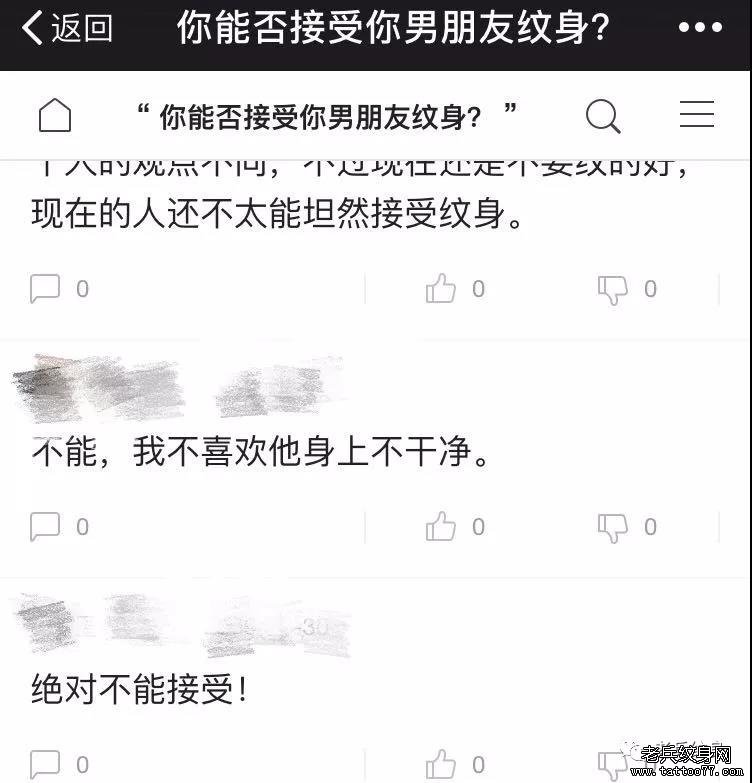Comment on the 坦然接受纹身 reply
Viewport: 752px width, 783px height.
[46, 289]
